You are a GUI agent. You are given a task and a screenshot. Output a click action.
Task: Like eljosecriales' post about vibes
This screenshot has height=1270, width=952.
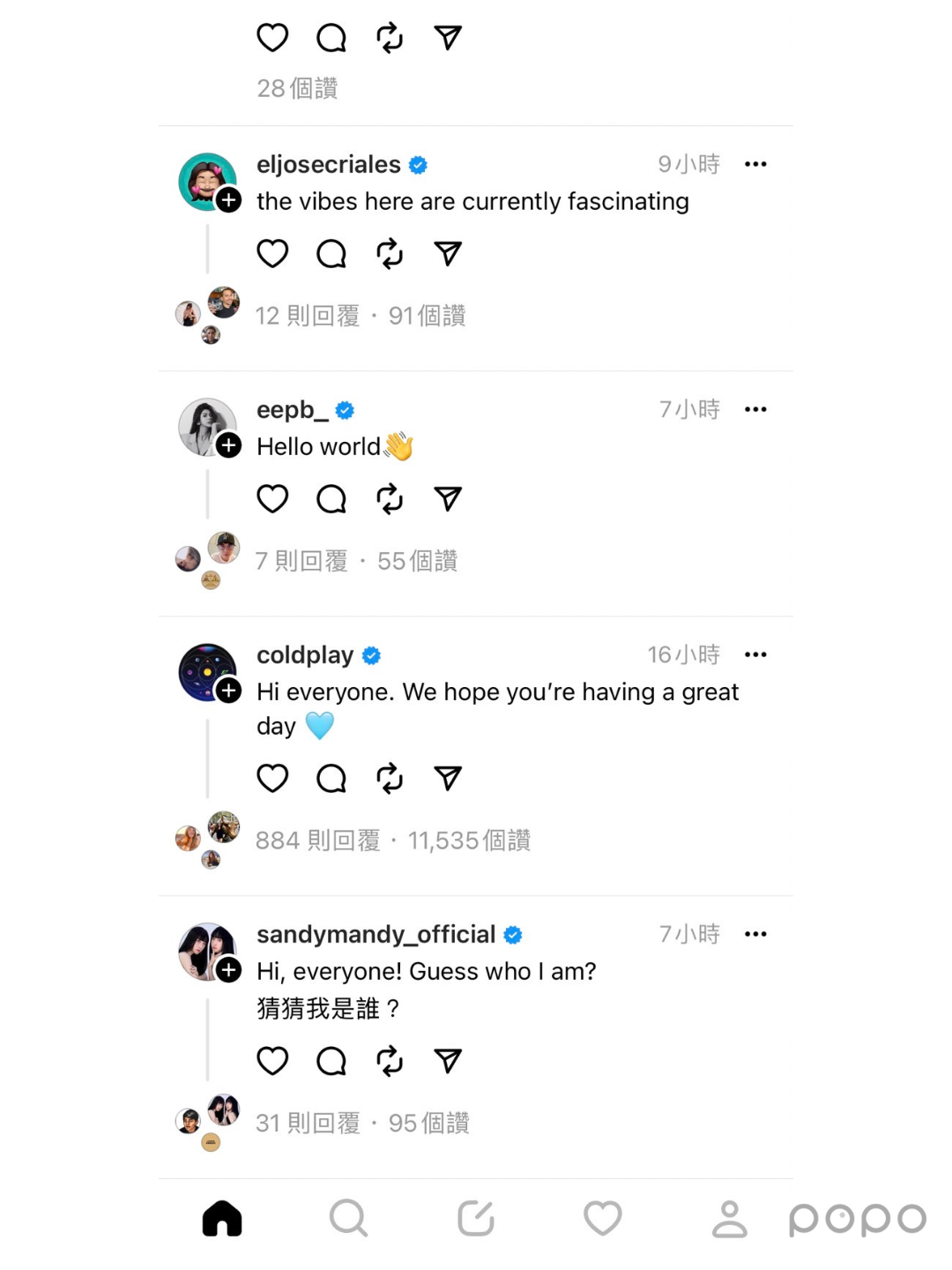tap(272, 254)
